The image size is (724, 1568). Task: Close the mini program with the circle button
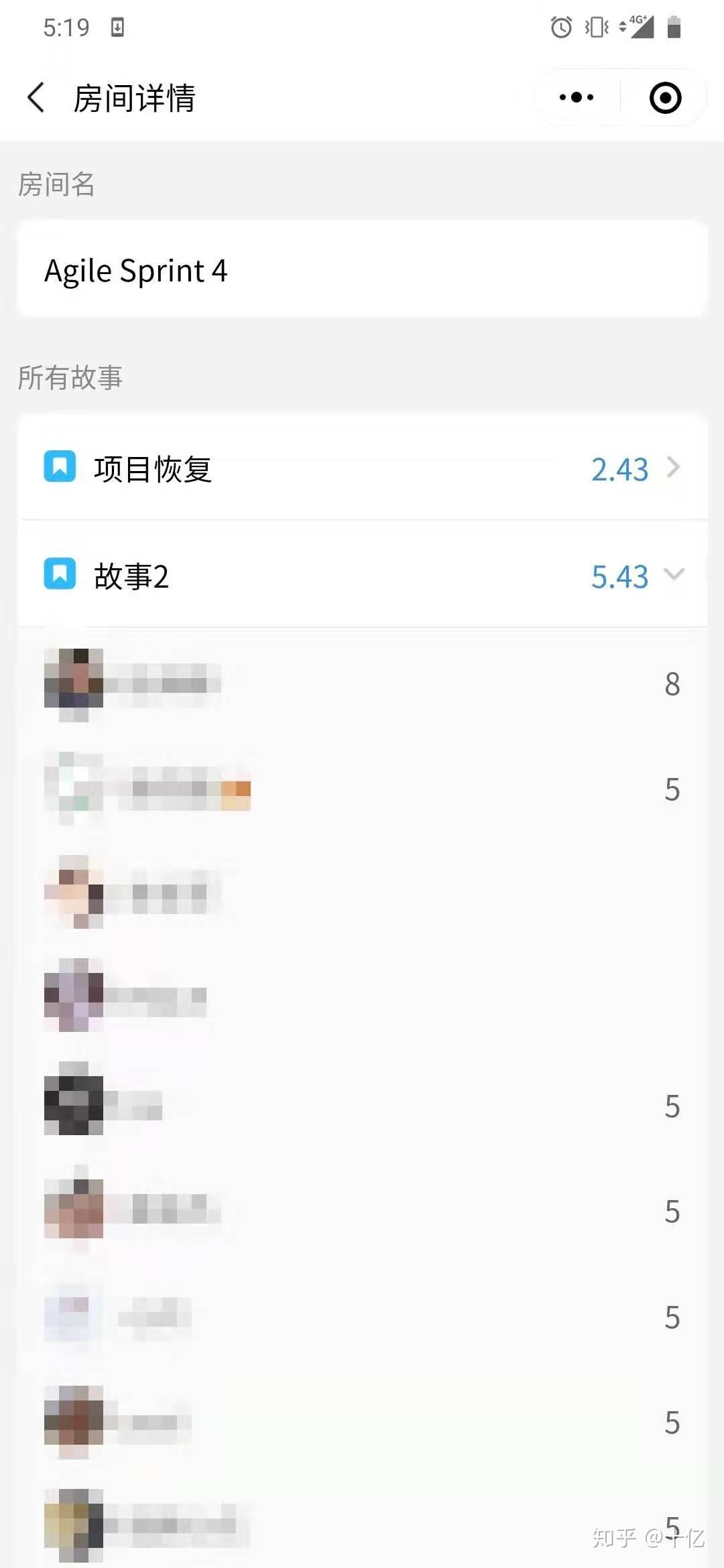[x=665, y=98]
